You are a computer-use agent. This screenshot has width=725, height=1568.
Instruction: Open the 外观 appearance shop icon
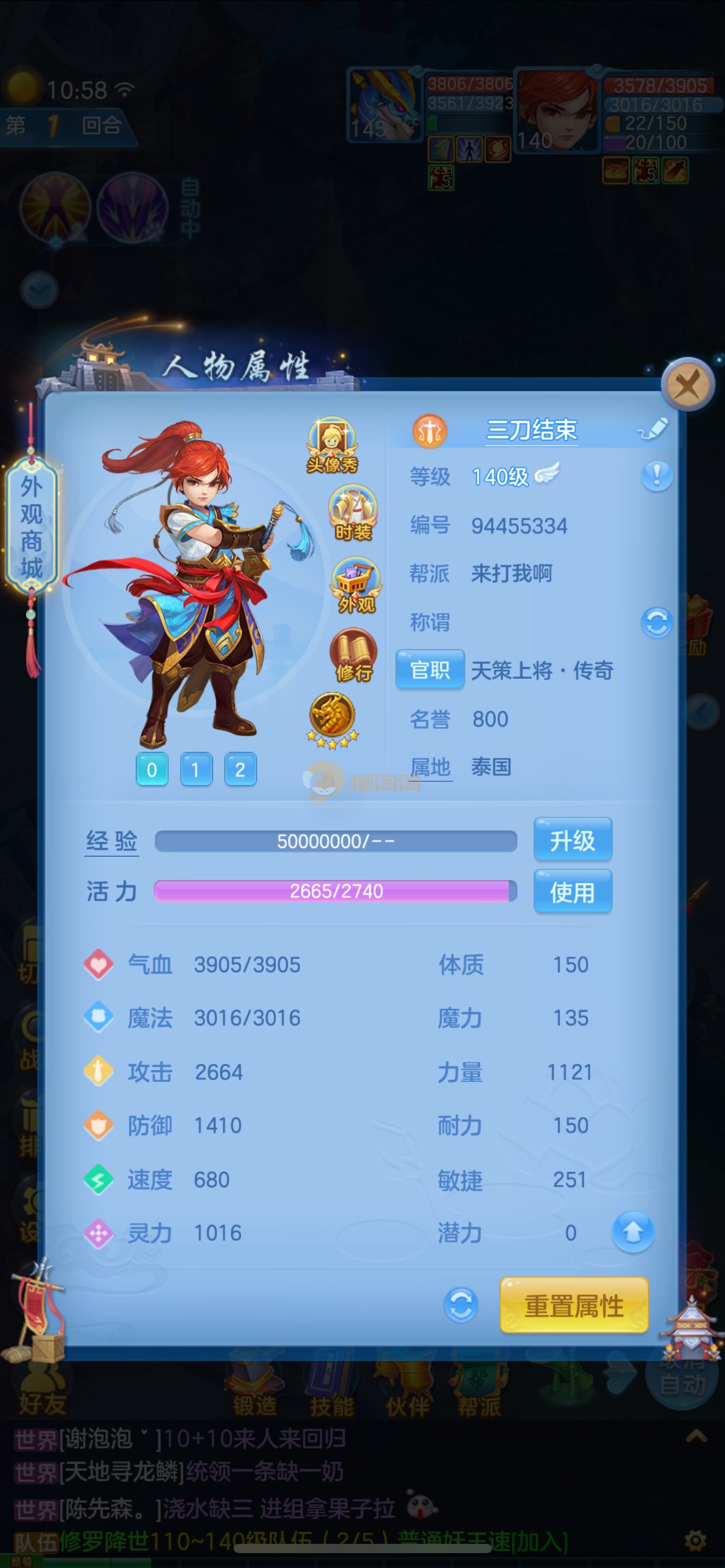pos(355,585)
